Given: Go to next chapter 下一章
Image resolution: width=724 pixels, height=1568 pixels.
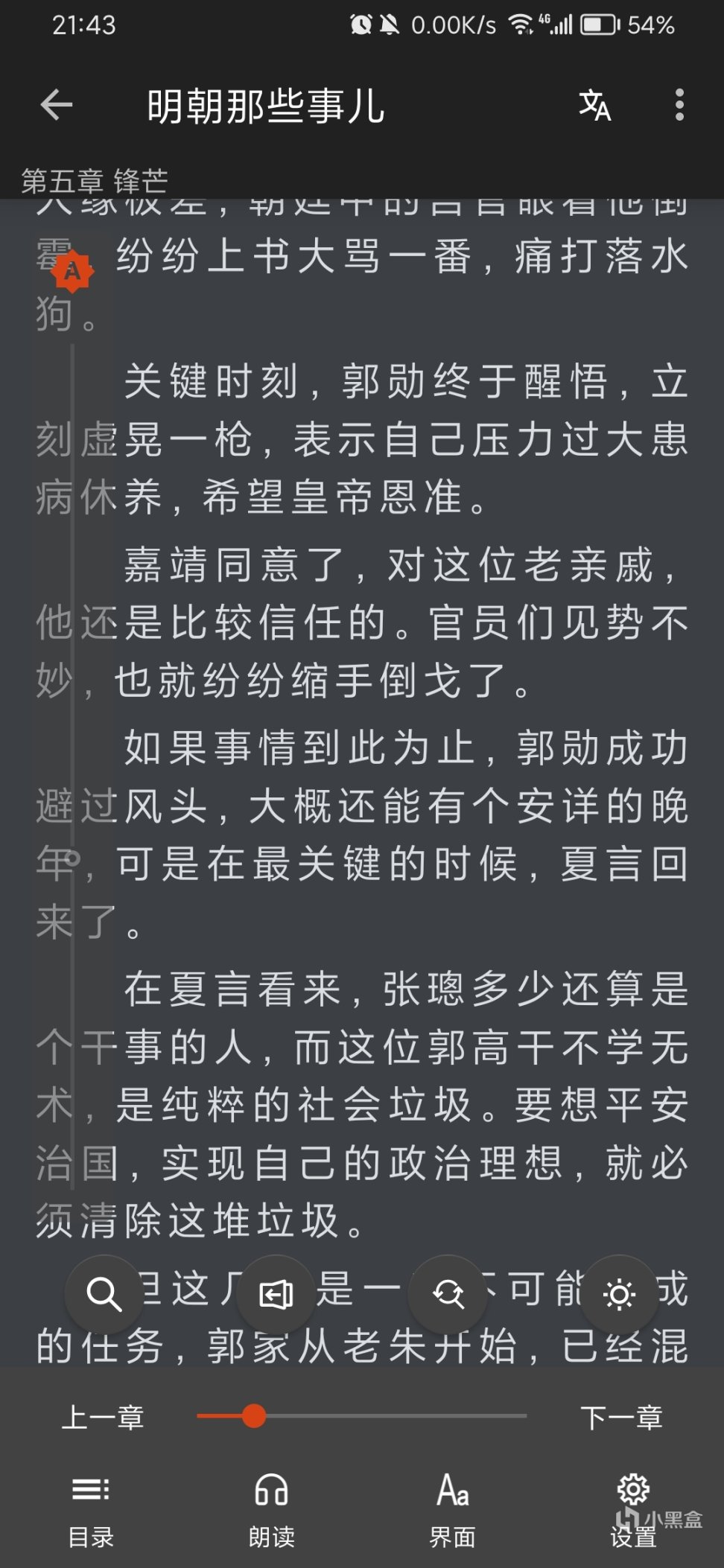Looking at the screenshot, I should click(x=621, y=1417).
